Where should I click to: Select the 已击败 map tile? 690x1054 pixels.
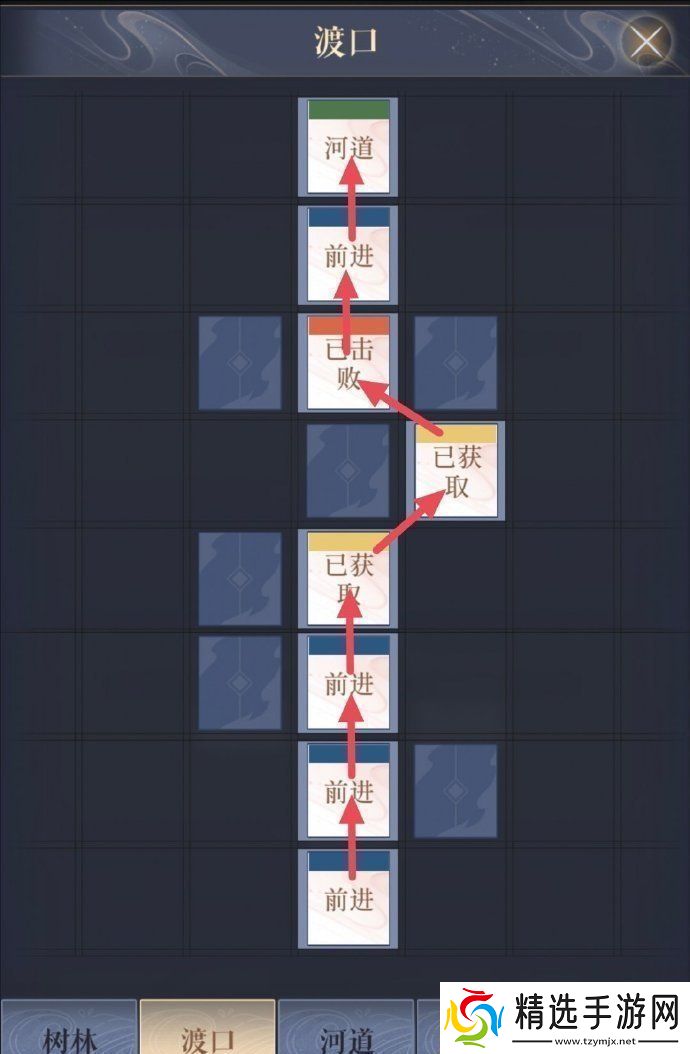348,363
